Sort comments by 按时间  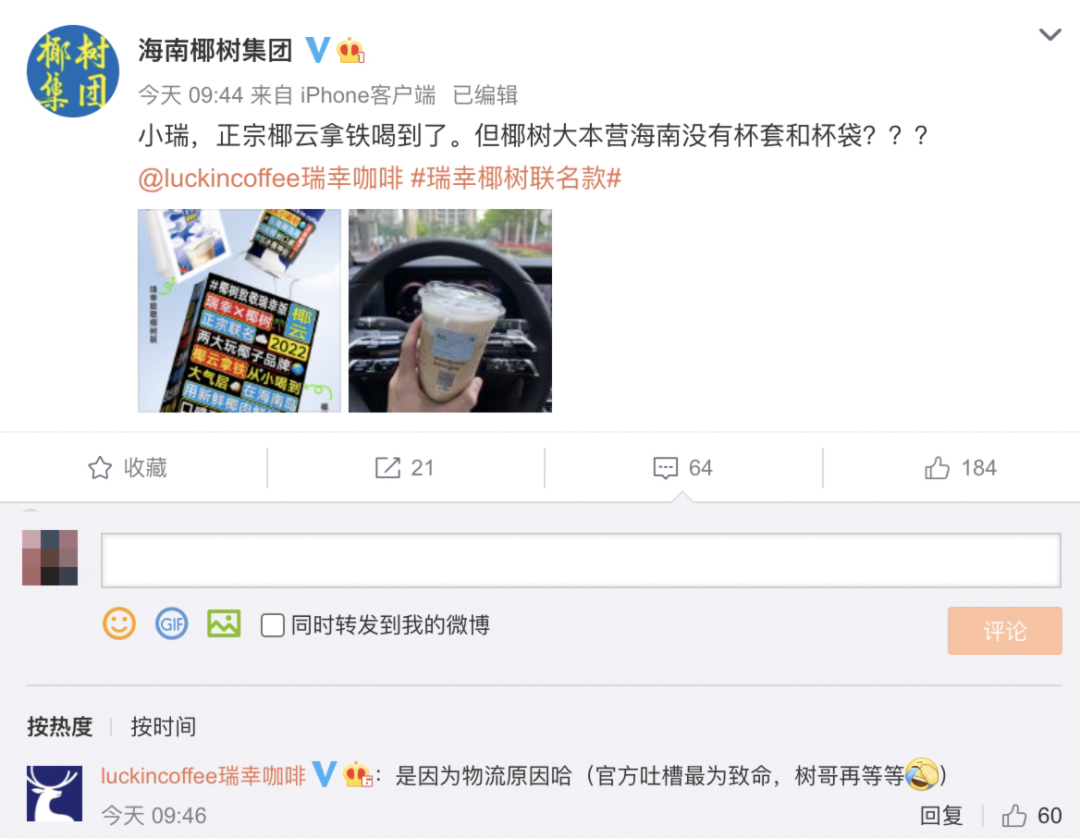tap(163, 727)
